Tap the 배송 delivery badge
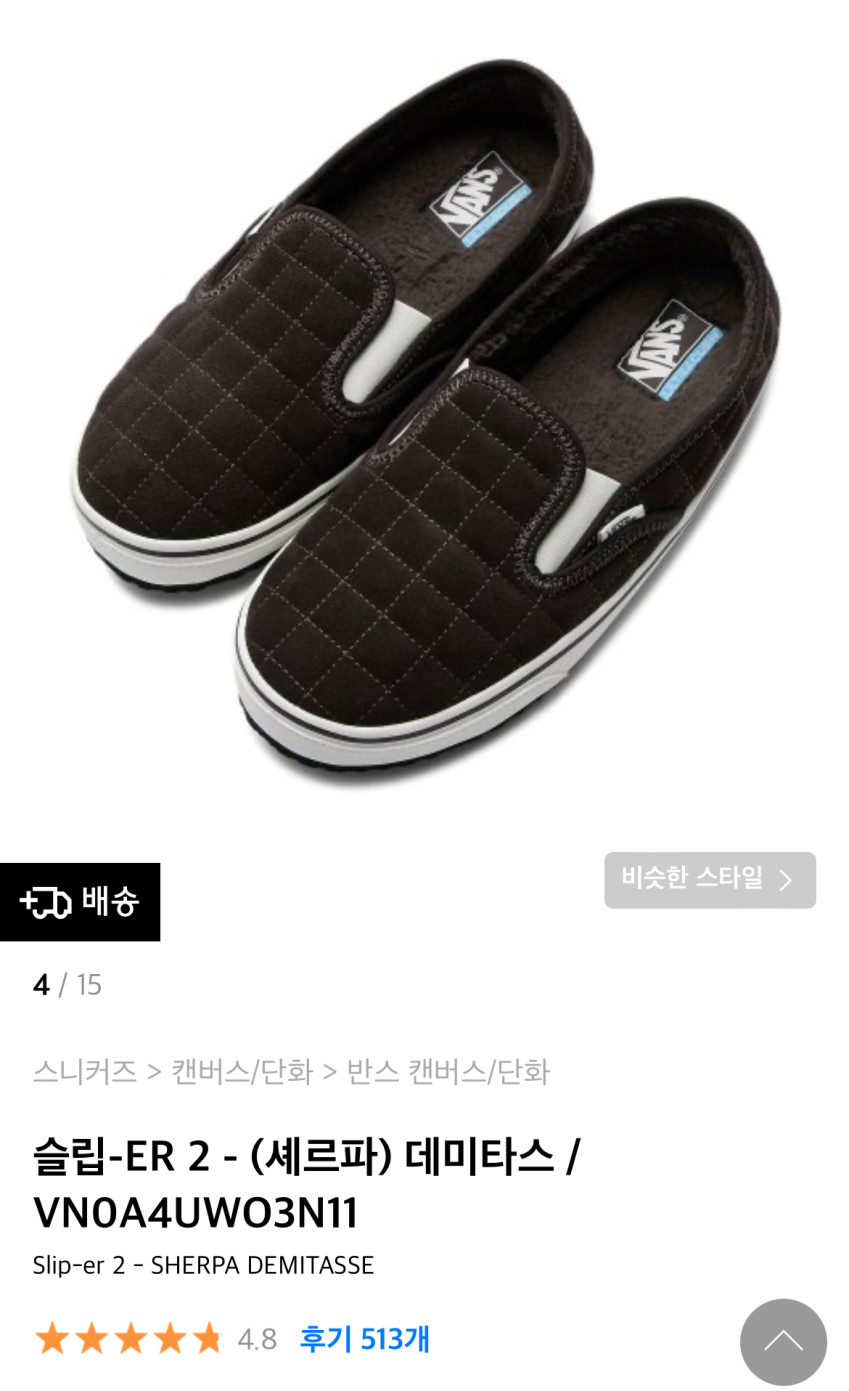849x1391 pixels. click(x=80, y=902)
